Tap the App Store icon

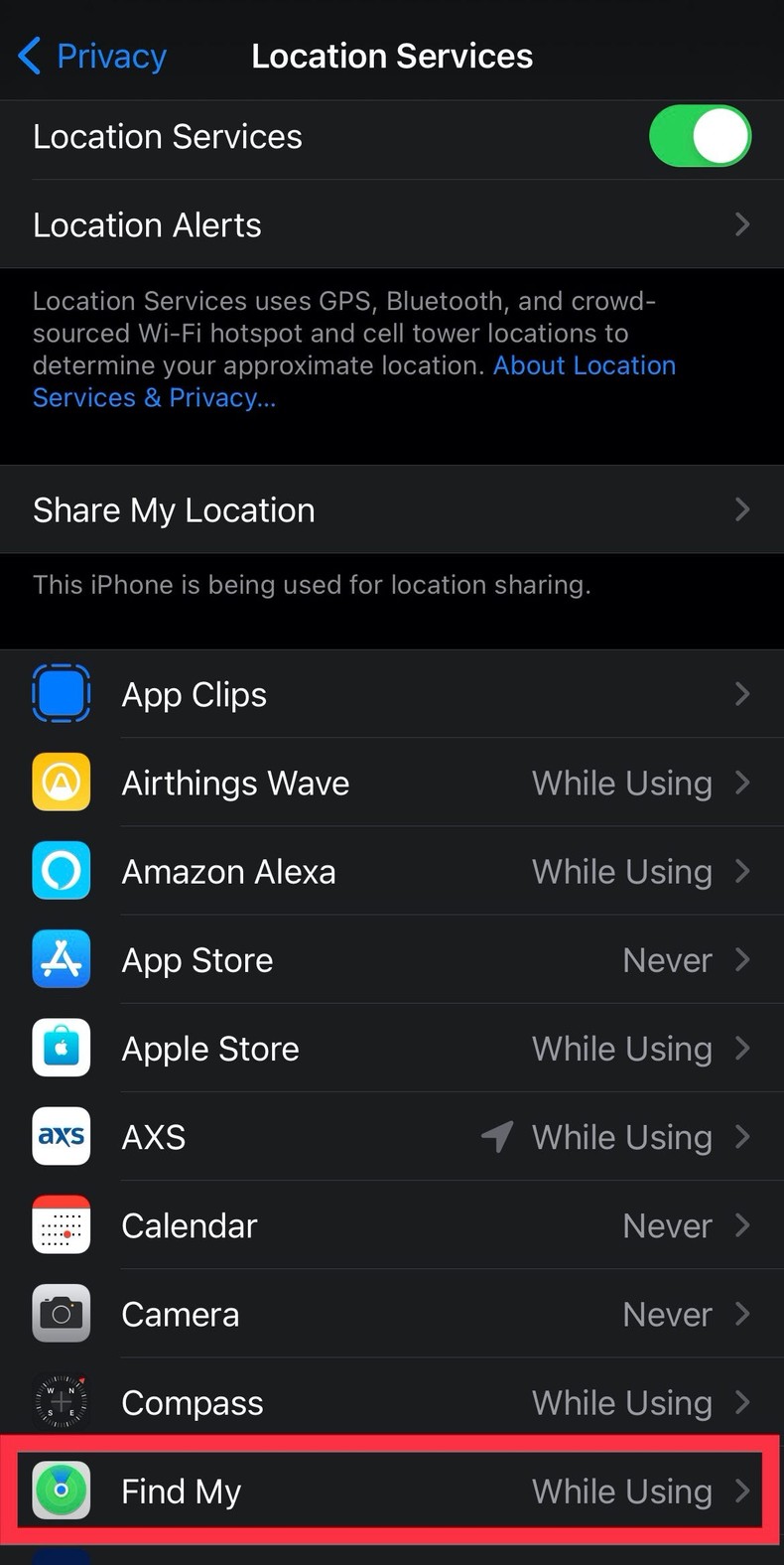61,959
